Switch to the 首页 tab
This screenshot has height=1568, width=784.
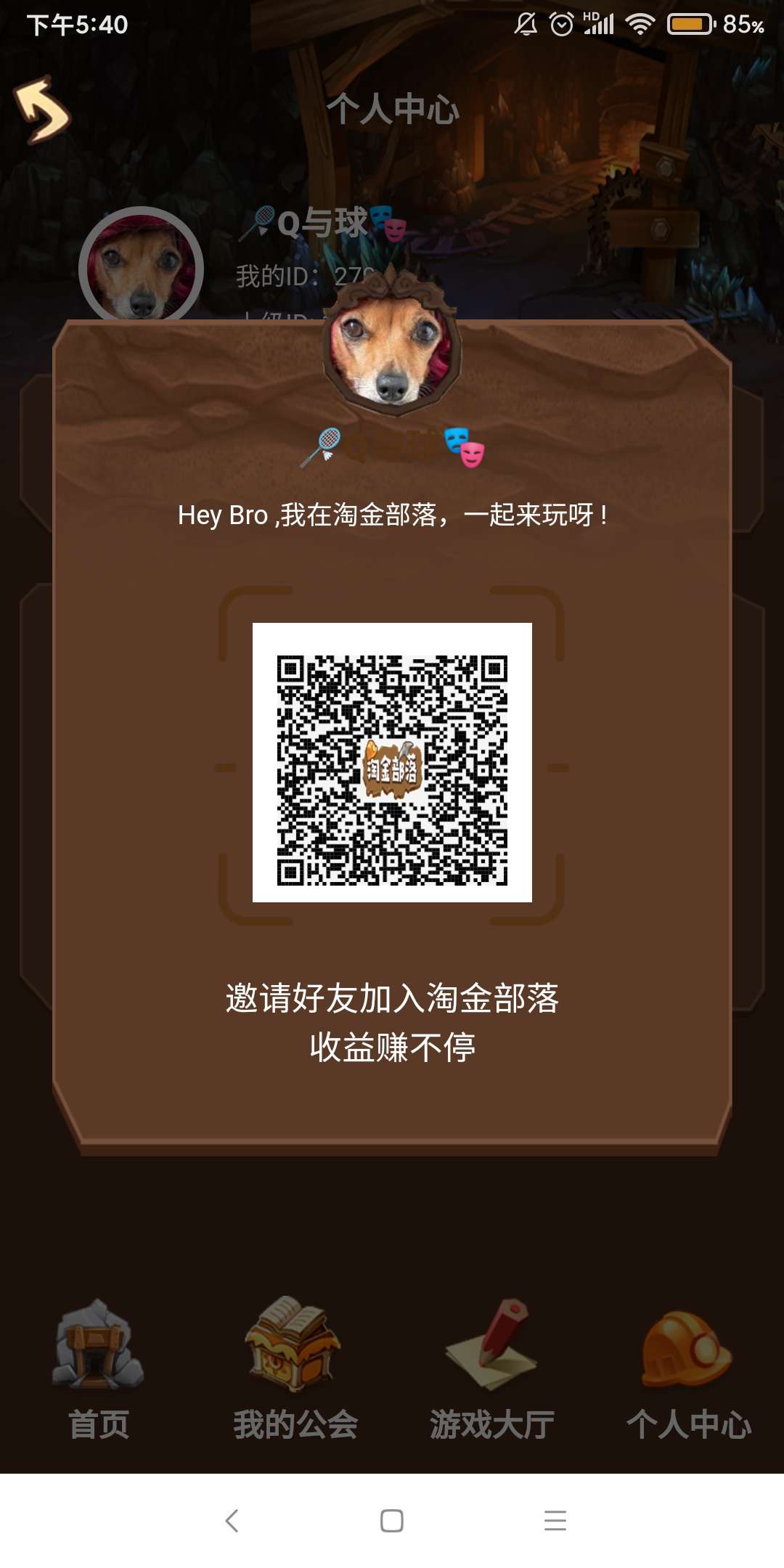(99, 1371)
